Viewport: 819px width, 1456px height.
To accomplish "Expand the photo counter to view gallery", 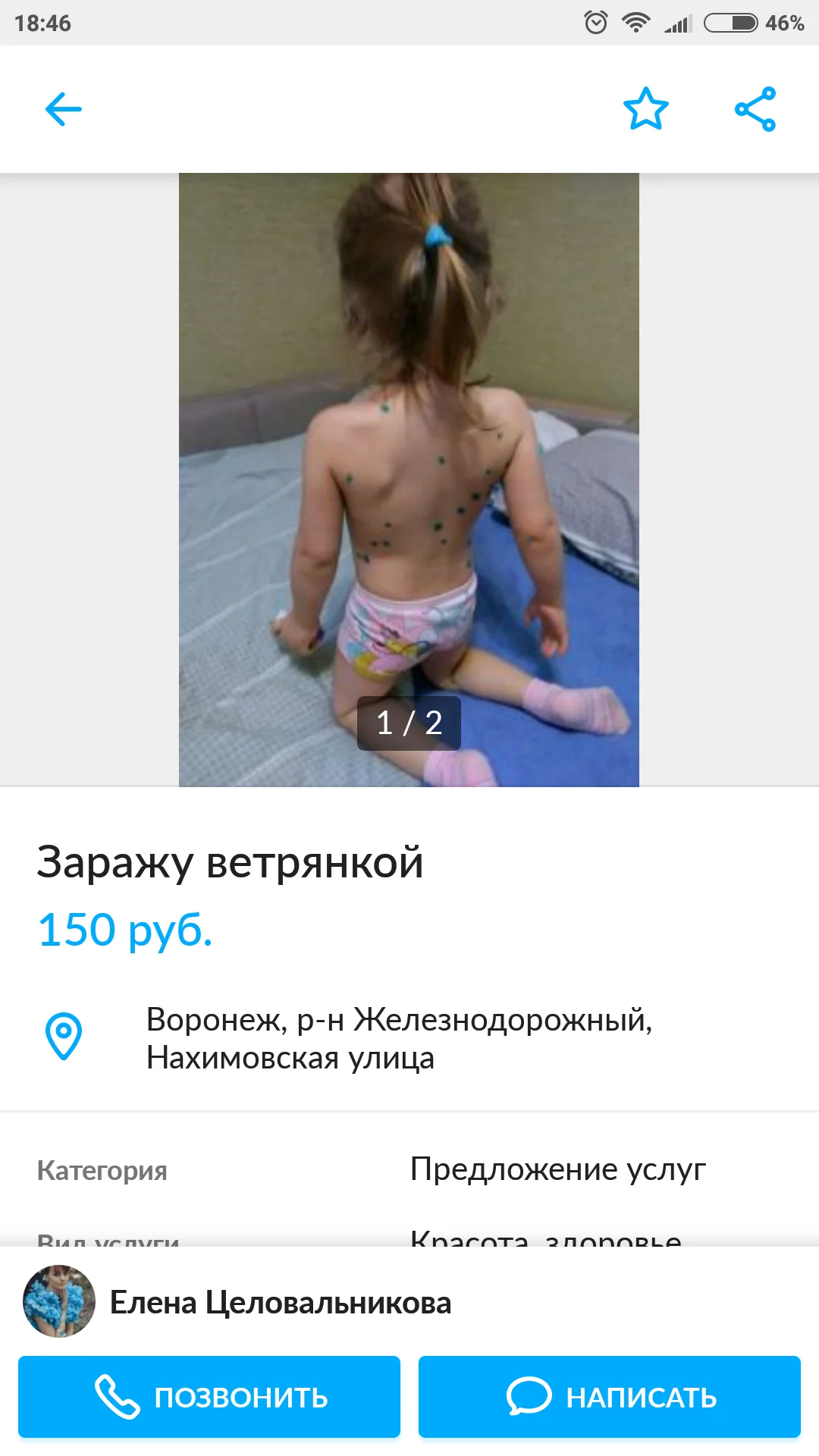I will pyautogui.click(x=409, y=723).
